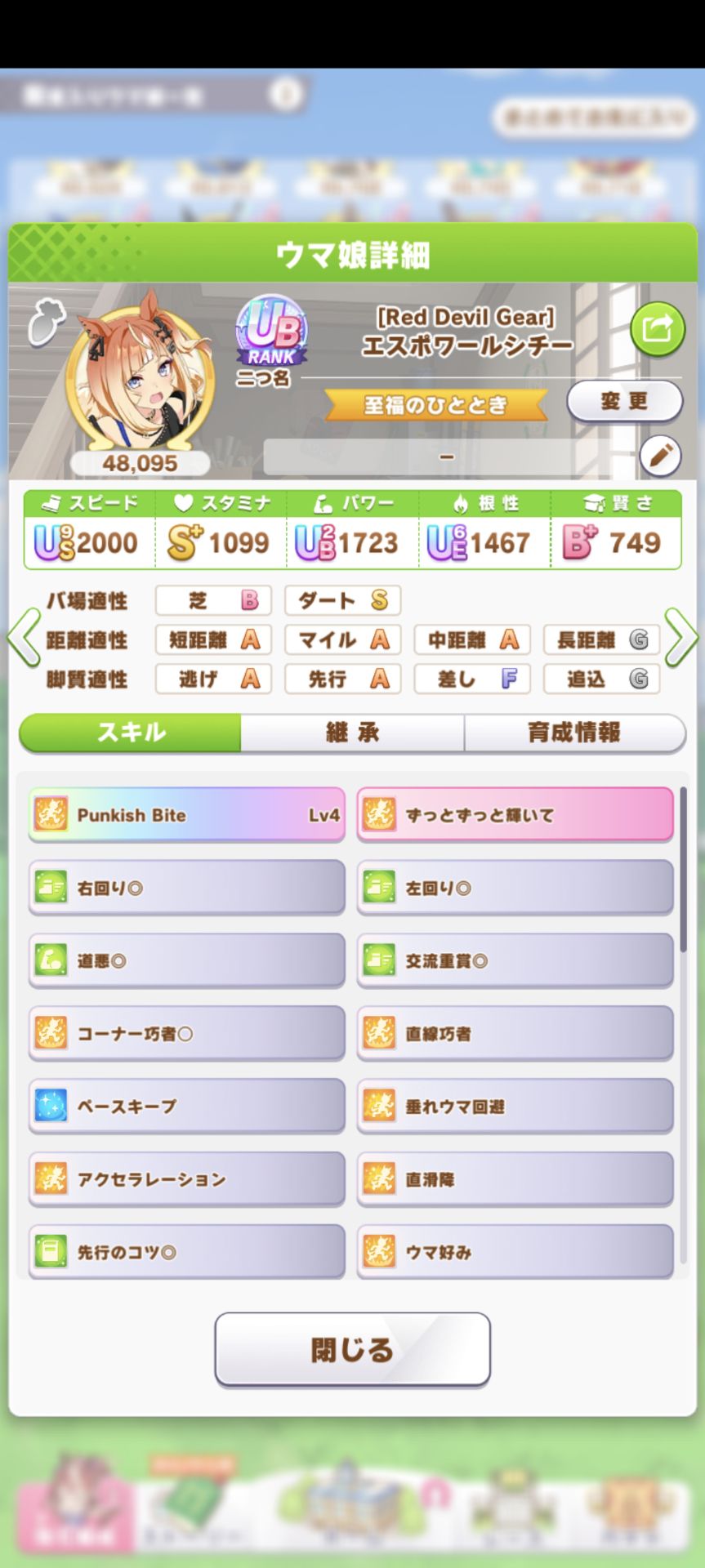Select the ずっとずっと輝いて skill

515,813
